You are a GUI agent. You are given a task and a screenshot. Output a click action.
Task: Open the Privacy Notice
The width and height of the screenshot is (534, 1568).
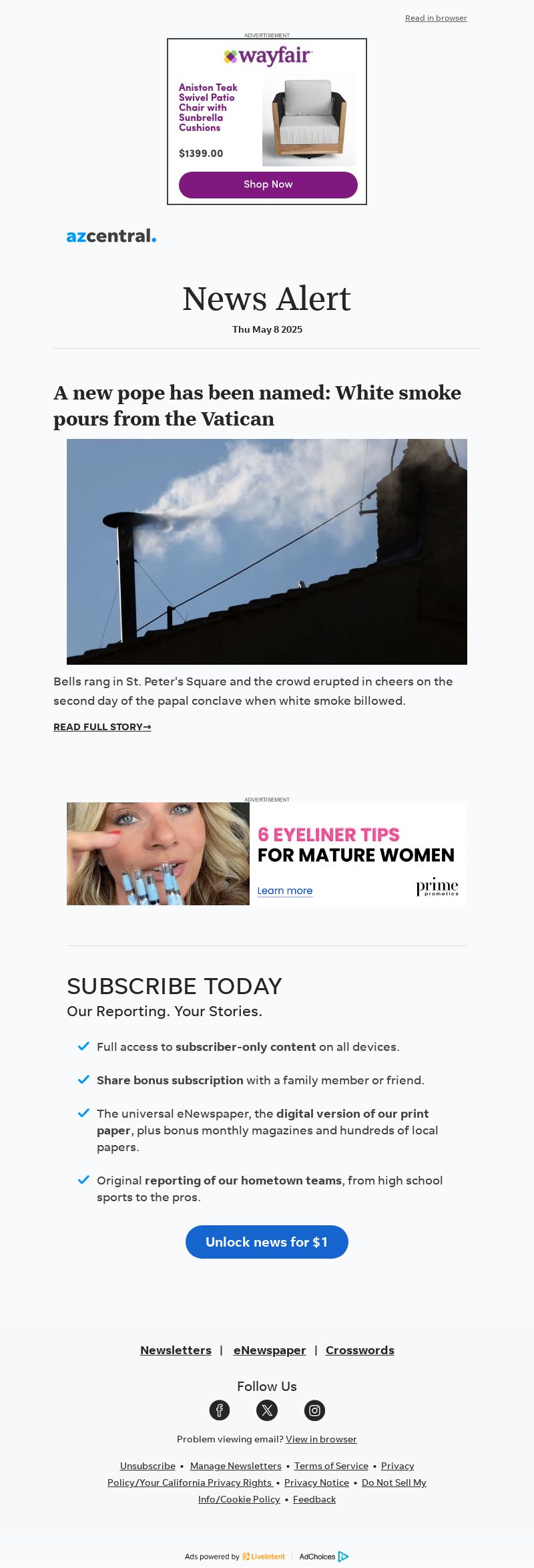coord(316,1482)
